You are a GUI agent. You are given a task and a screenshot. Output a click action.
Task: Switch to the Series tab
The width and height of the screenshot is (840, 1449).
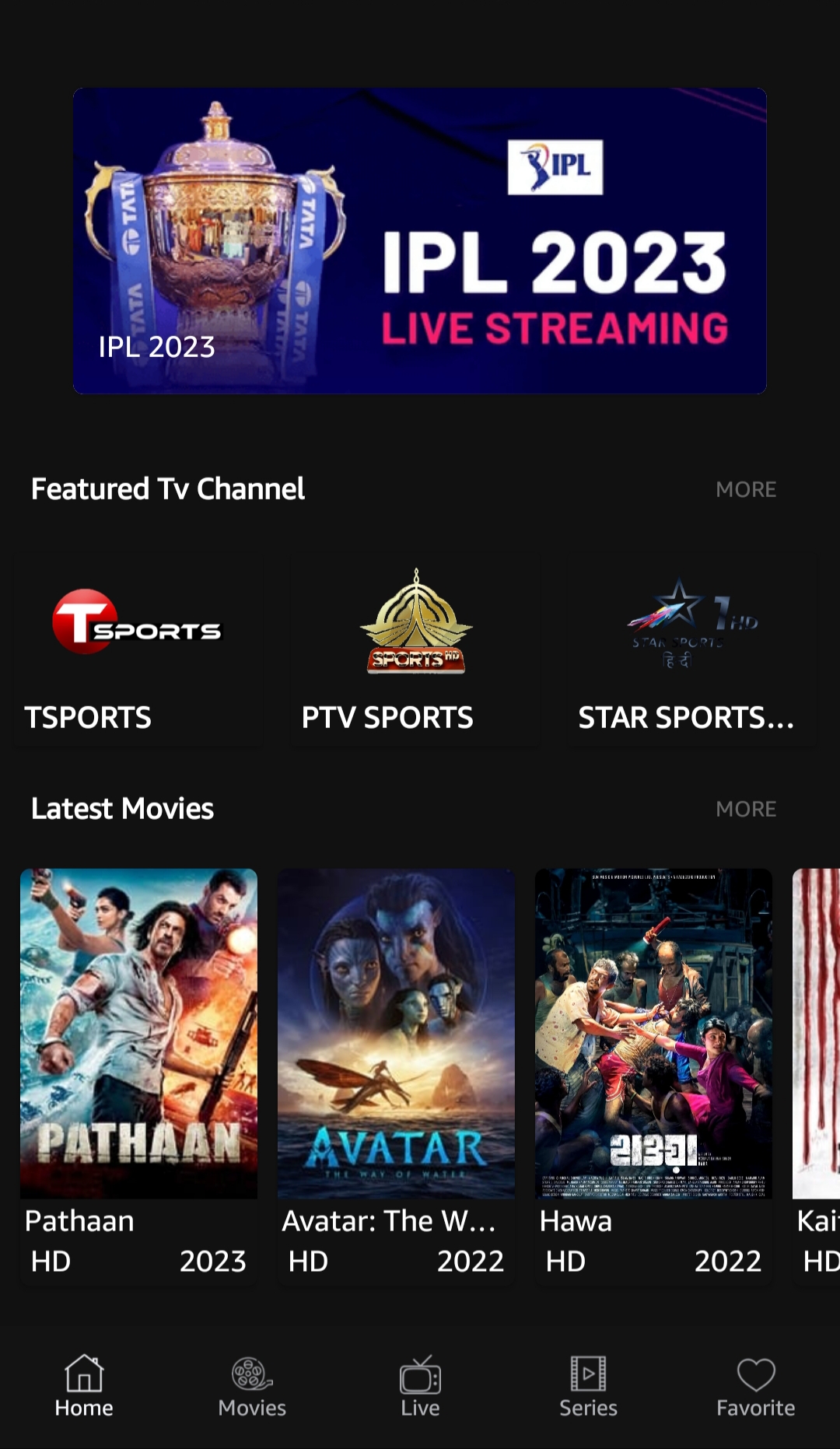pos(588,1386)
